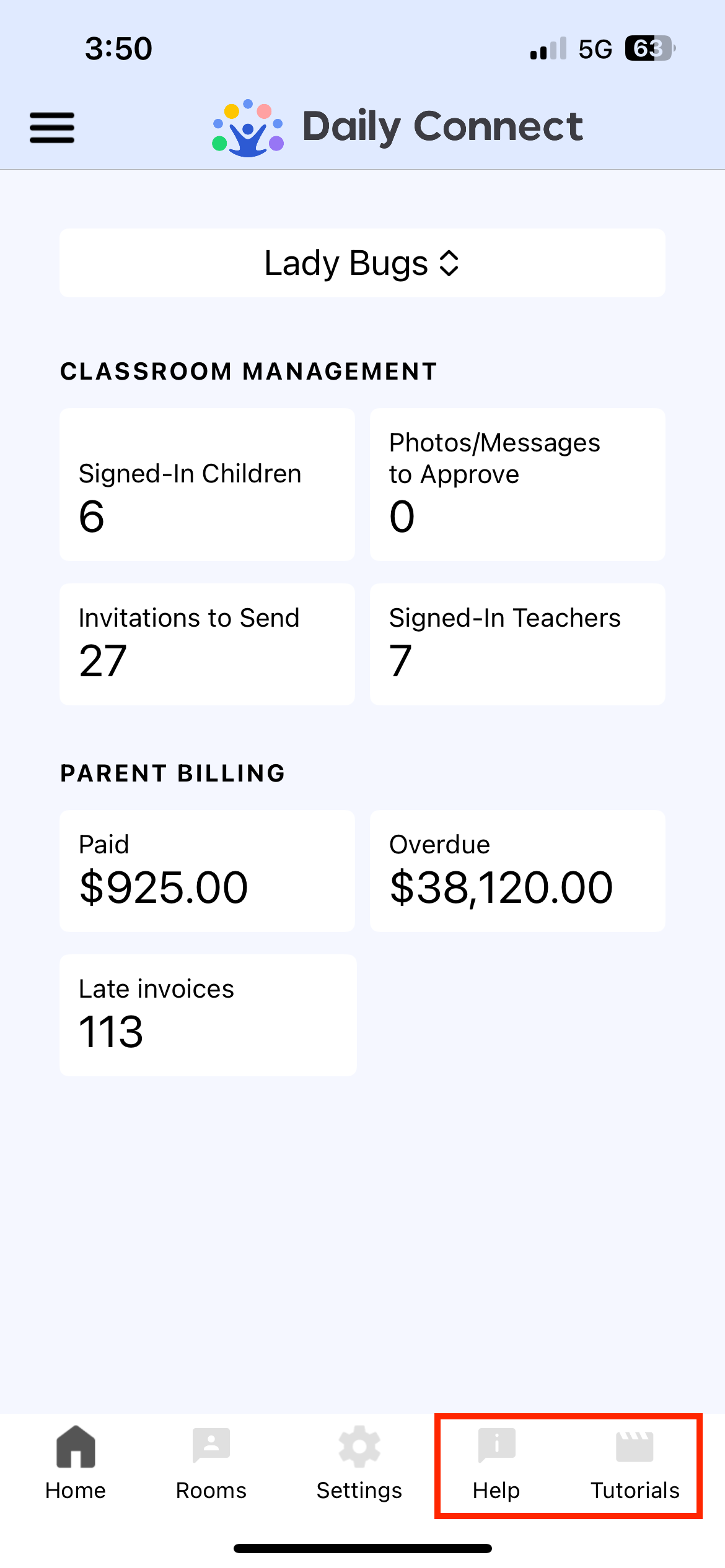View Photos/Messages to Approve
The width and height of the screenshot is (725, 1568).
pos(517,484)
